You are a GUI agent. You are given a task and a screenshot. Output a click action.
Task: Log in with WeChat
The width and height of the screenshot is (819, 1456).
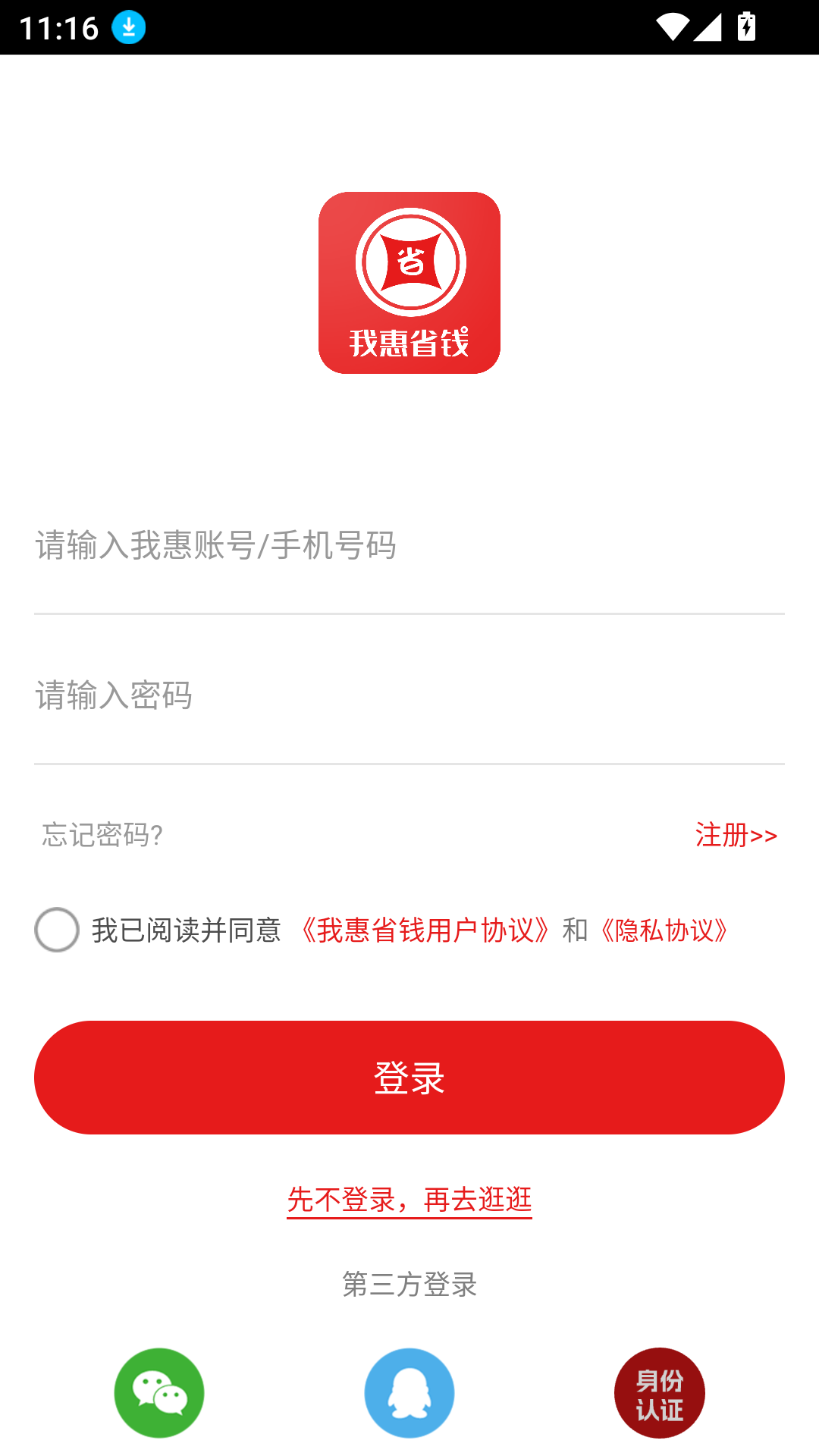pos(159,1393)
